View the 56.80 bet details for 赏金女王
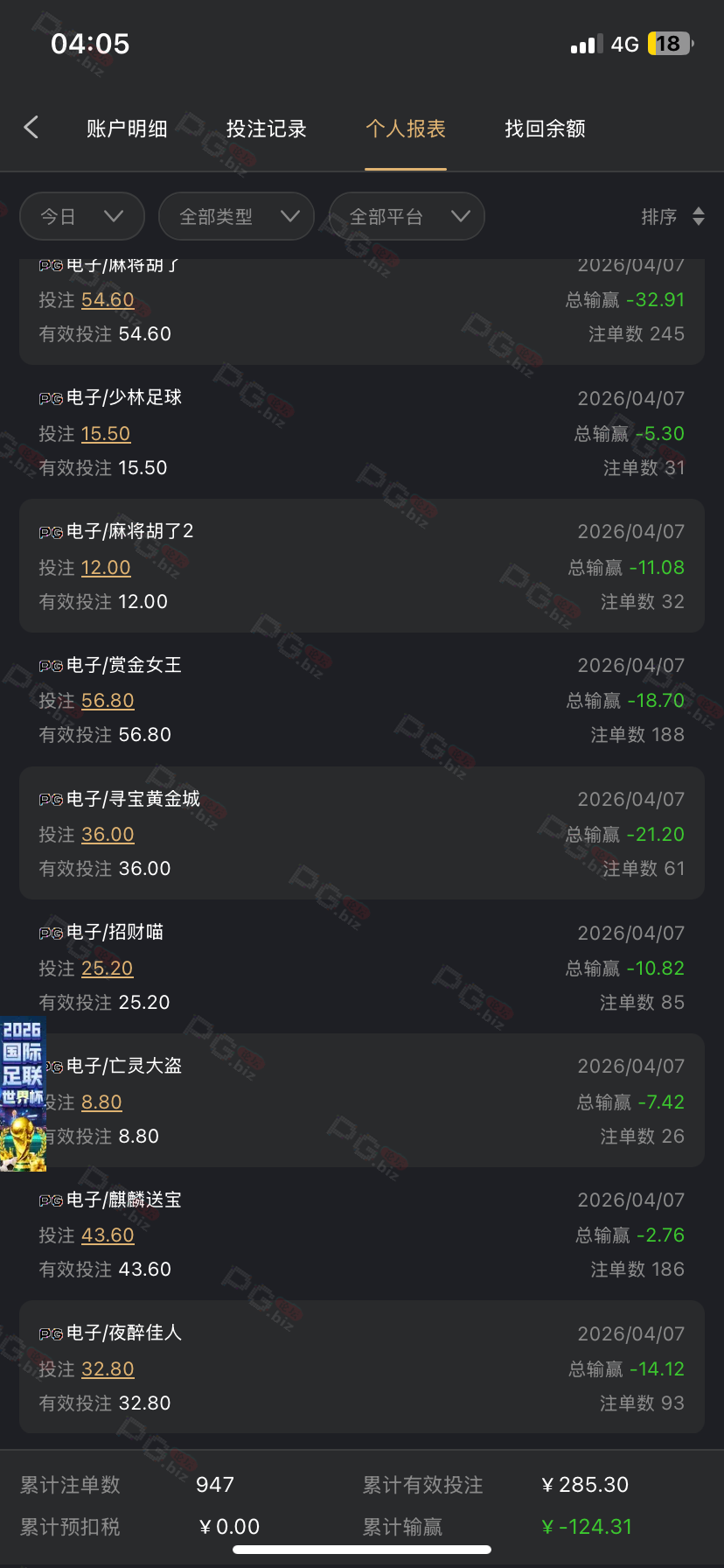This screenshot has width=724, height=1568. pyautogui.click(x=108, y=701)
